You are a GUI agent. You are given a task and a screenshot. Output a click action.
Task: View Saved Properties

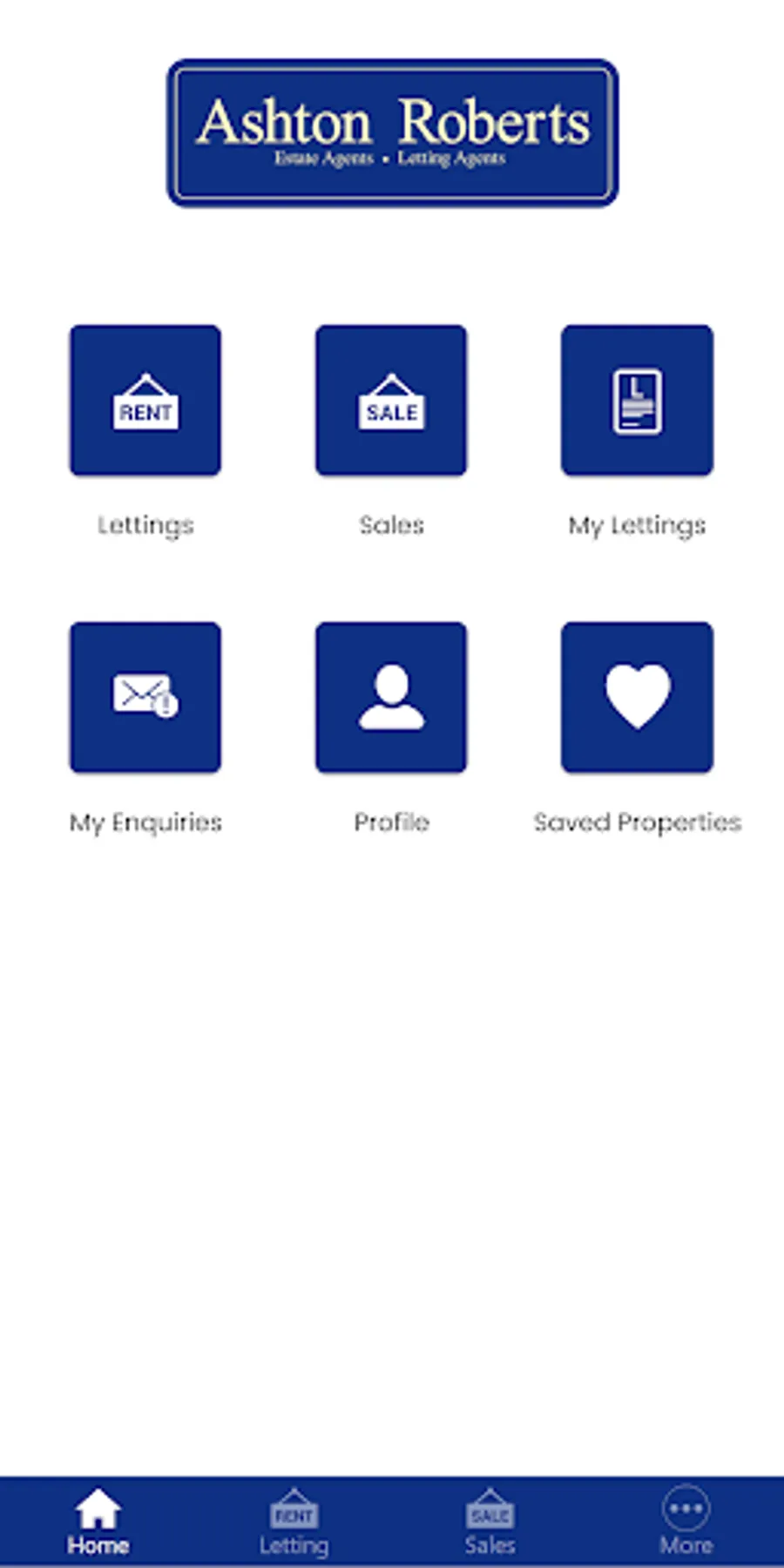tap(637, 697)
